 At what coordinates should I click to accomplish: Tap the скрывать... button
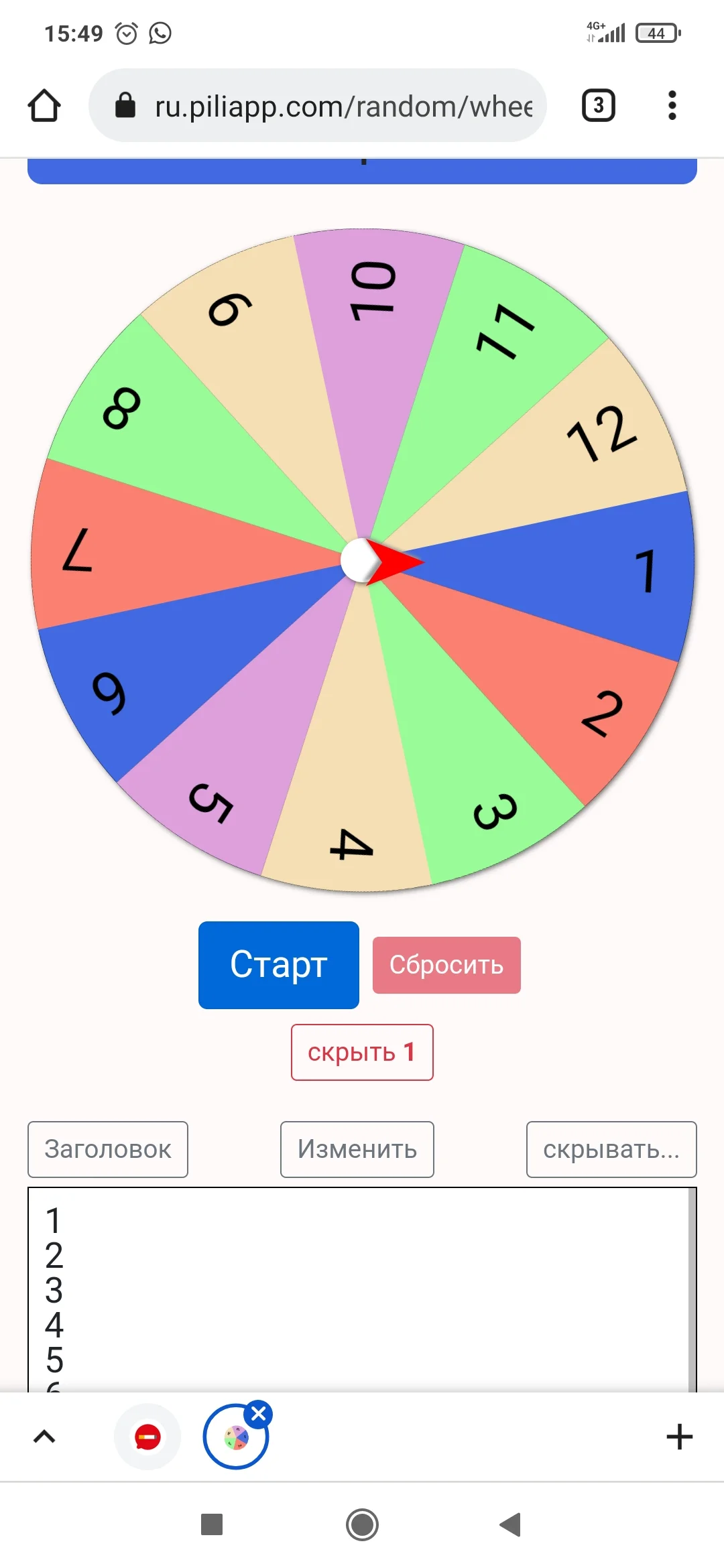(611, 1149)
